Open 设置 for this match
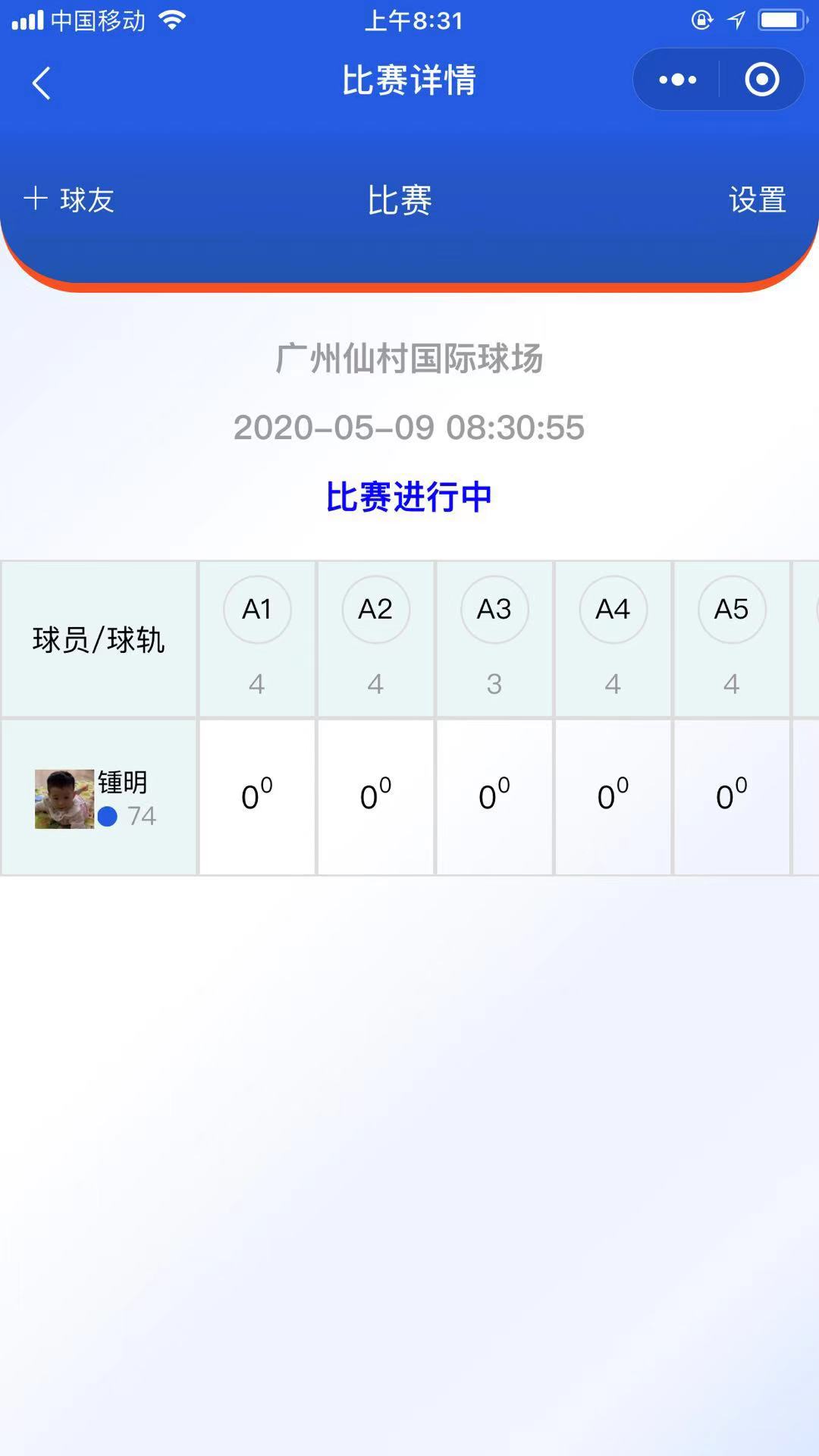Screen dimensions: 819x1456 pyautogui.click(x=757, y=200)
